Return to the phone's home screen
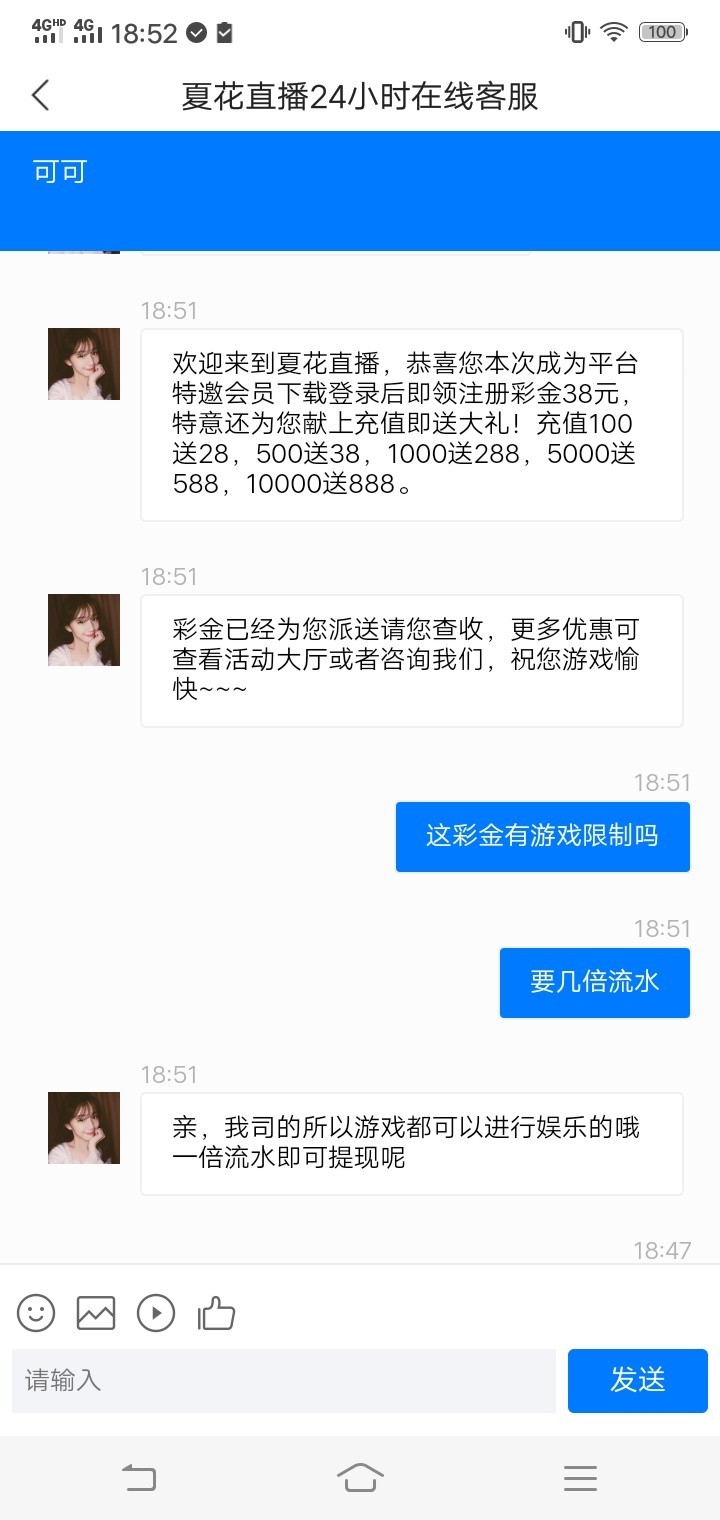Viewport: 720px width, 1520px height. click(360, 1477)
